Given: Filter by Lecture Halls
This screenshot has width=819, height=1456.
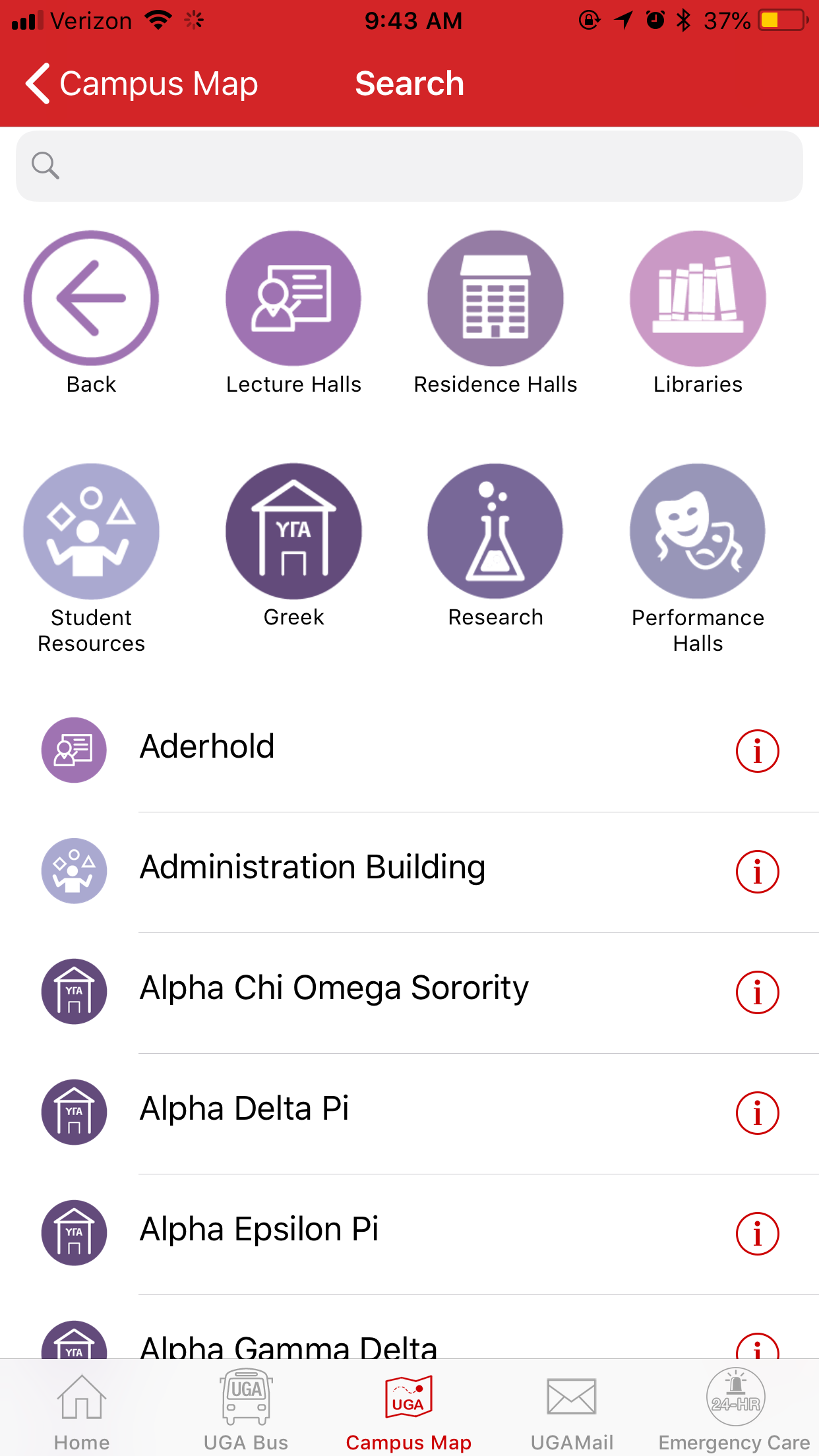Looking at the screenshot, I should click(x=293, y=298).
